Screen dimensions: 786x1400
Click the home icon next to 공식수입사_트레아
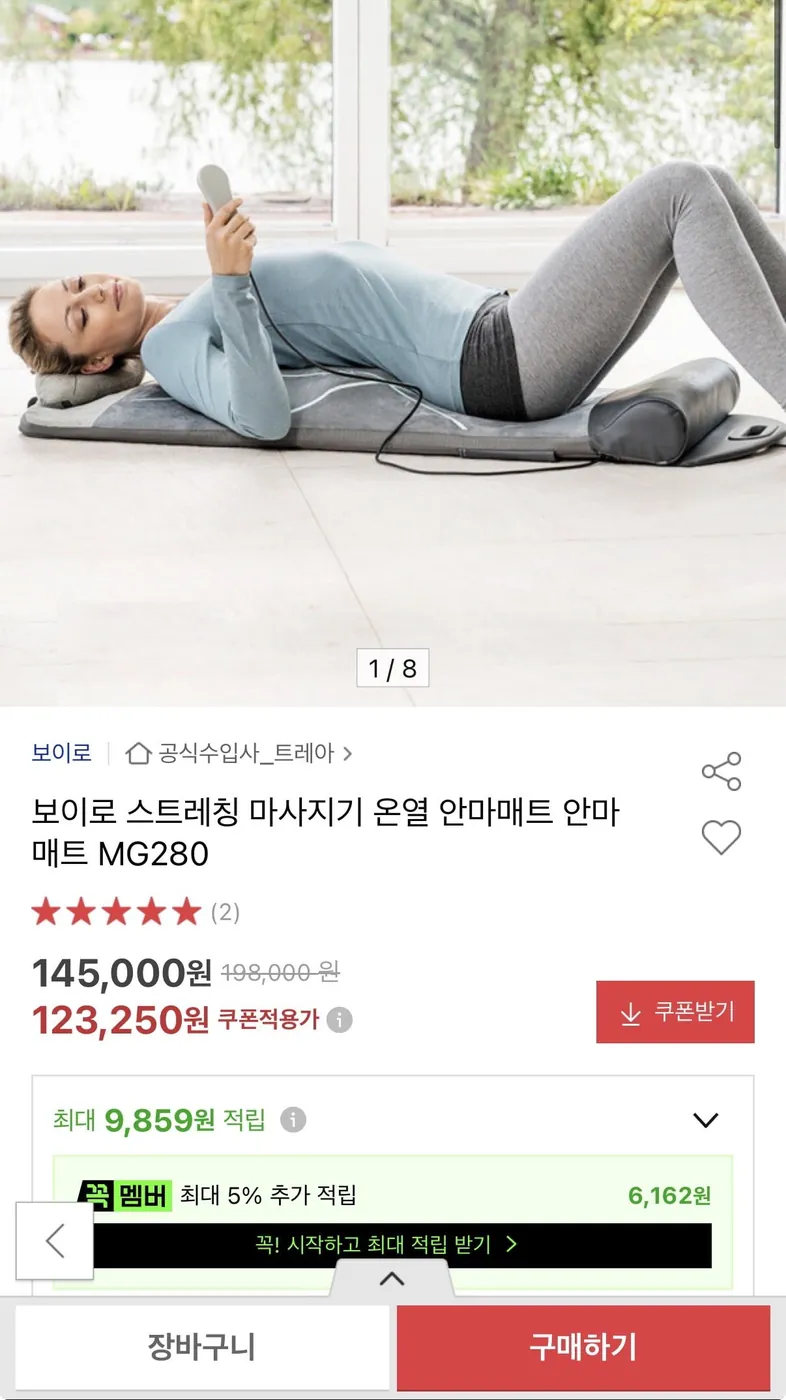click(136, 754)
